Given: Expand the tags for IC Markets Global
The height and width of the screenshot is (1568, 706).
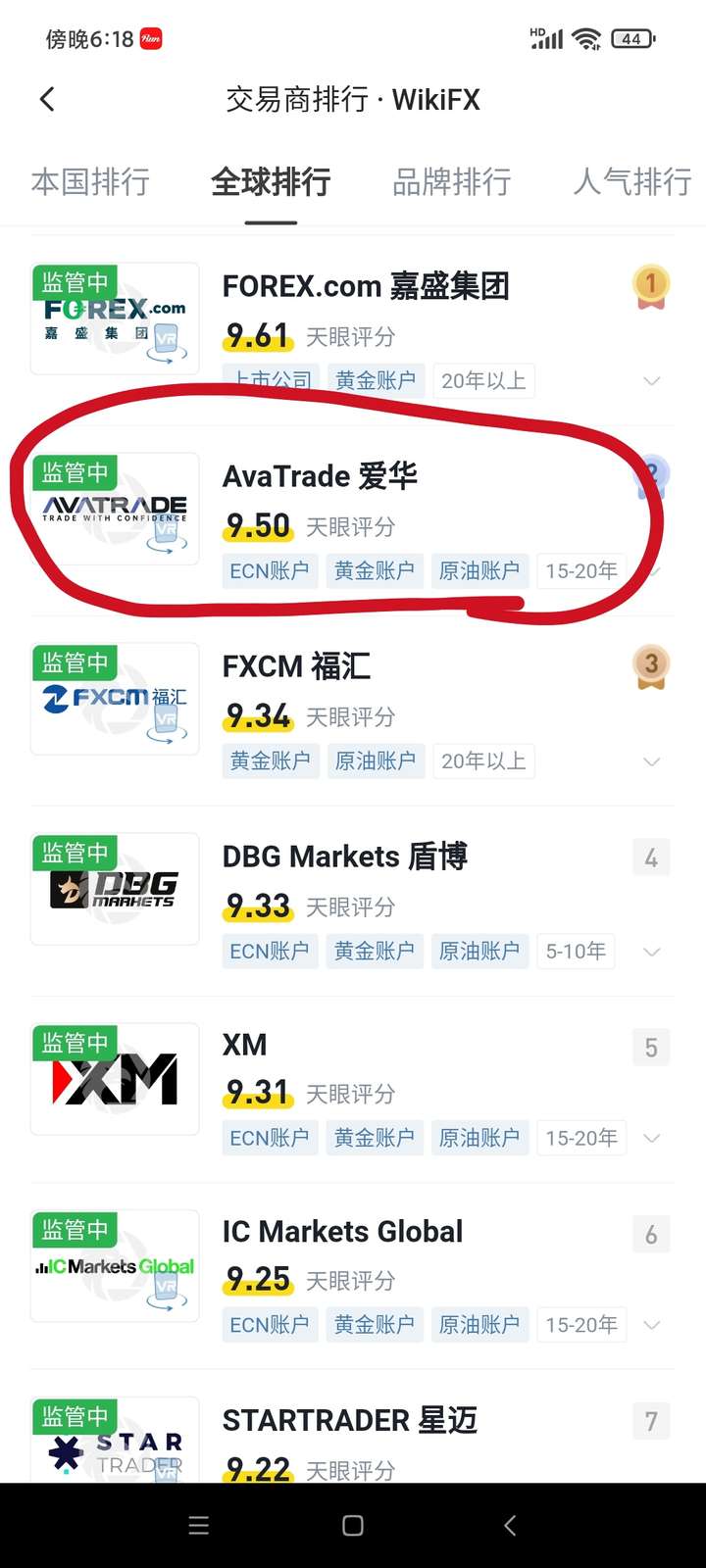Looking at the screenshot, I should [x=651, y=1325].
